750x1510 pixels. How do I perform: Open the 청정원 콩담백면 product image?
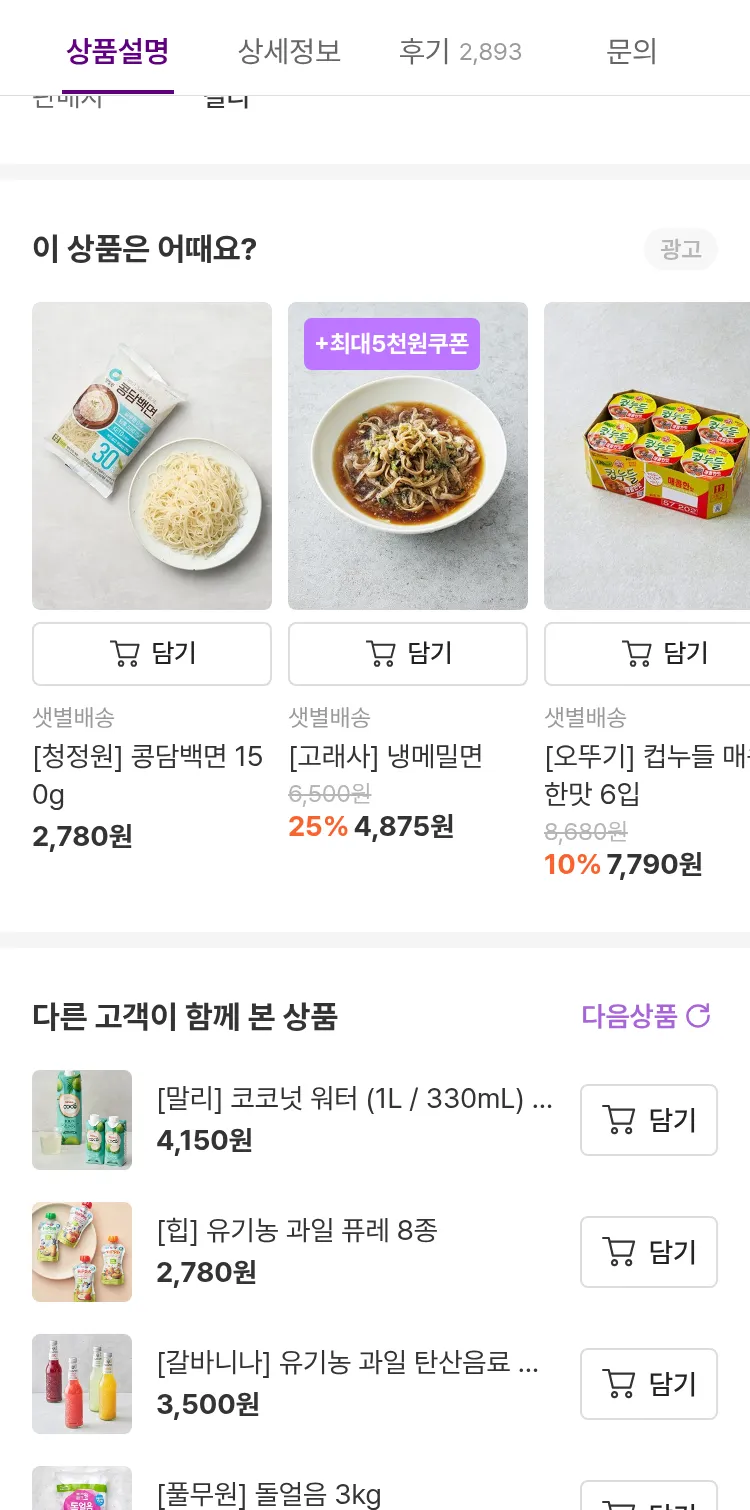(152, 456)
